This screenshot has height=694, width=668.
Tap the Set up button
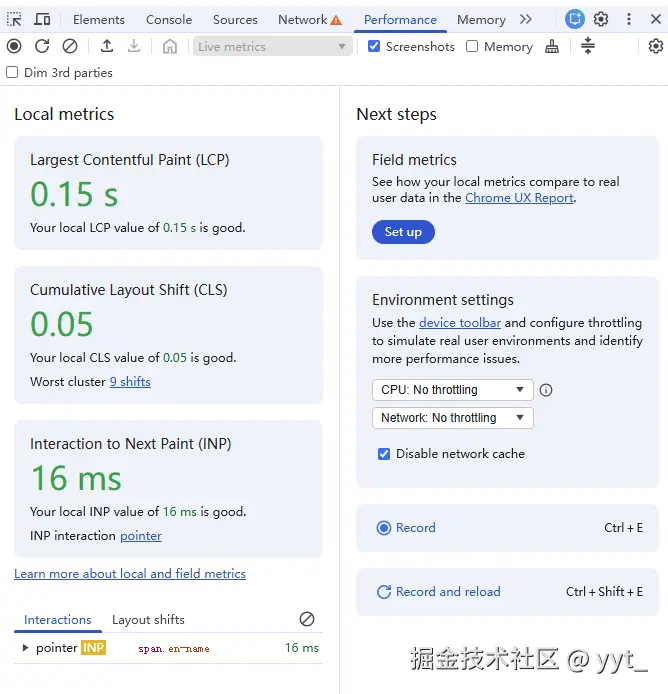click(x=403, y=232)
